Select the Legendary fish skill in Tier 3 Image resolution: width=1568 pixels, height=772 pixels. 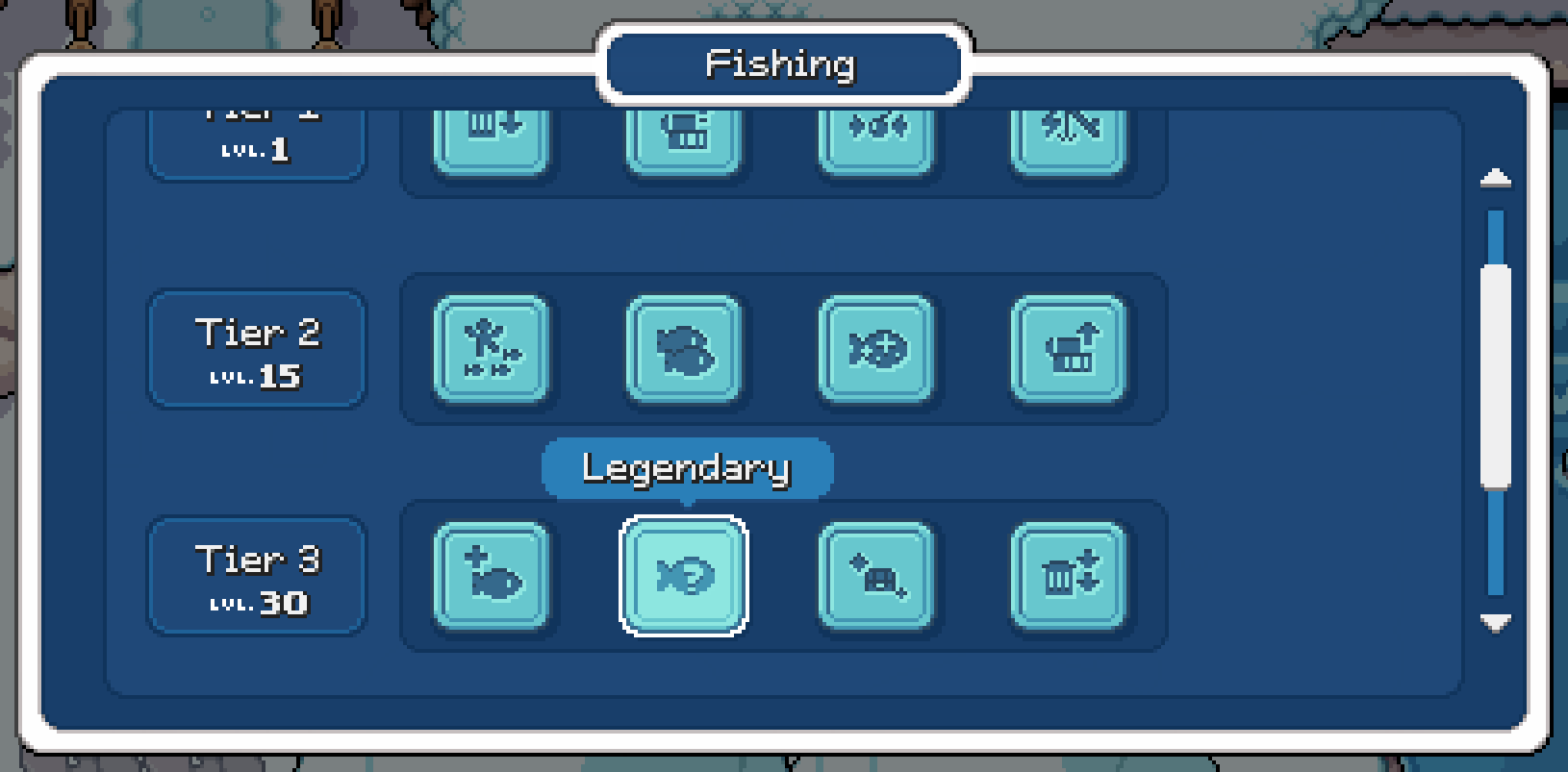[x=684, y=576]
